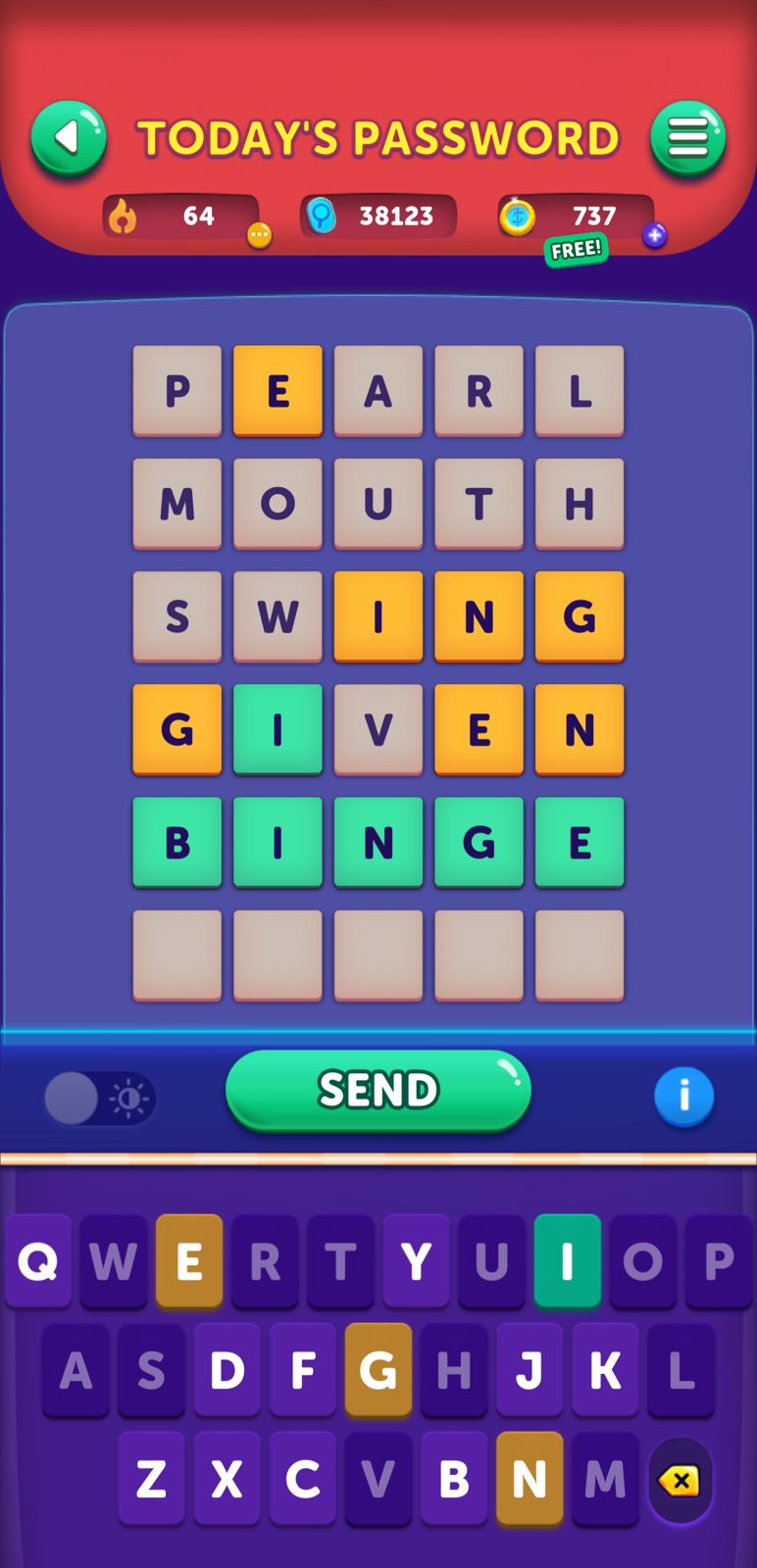
Task: Type letter B on the keyboard
Action: pos(454,1479)
